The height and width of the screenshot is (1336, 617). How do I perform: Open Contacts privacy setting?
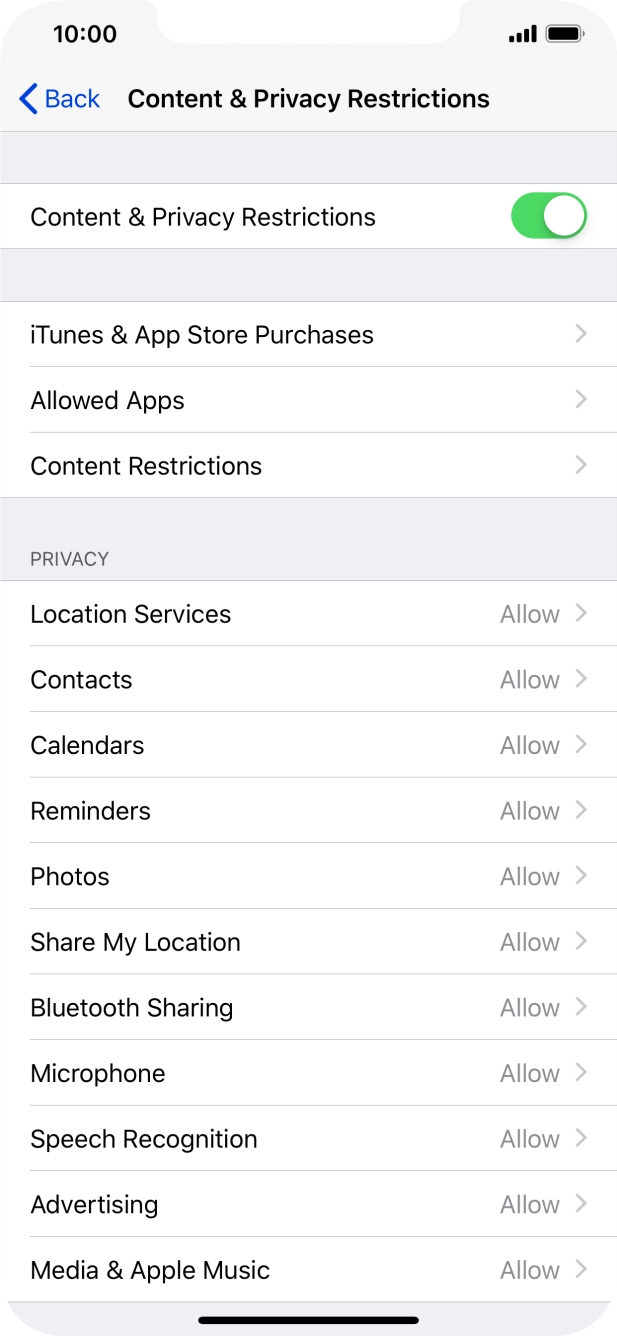pos(308,680)
